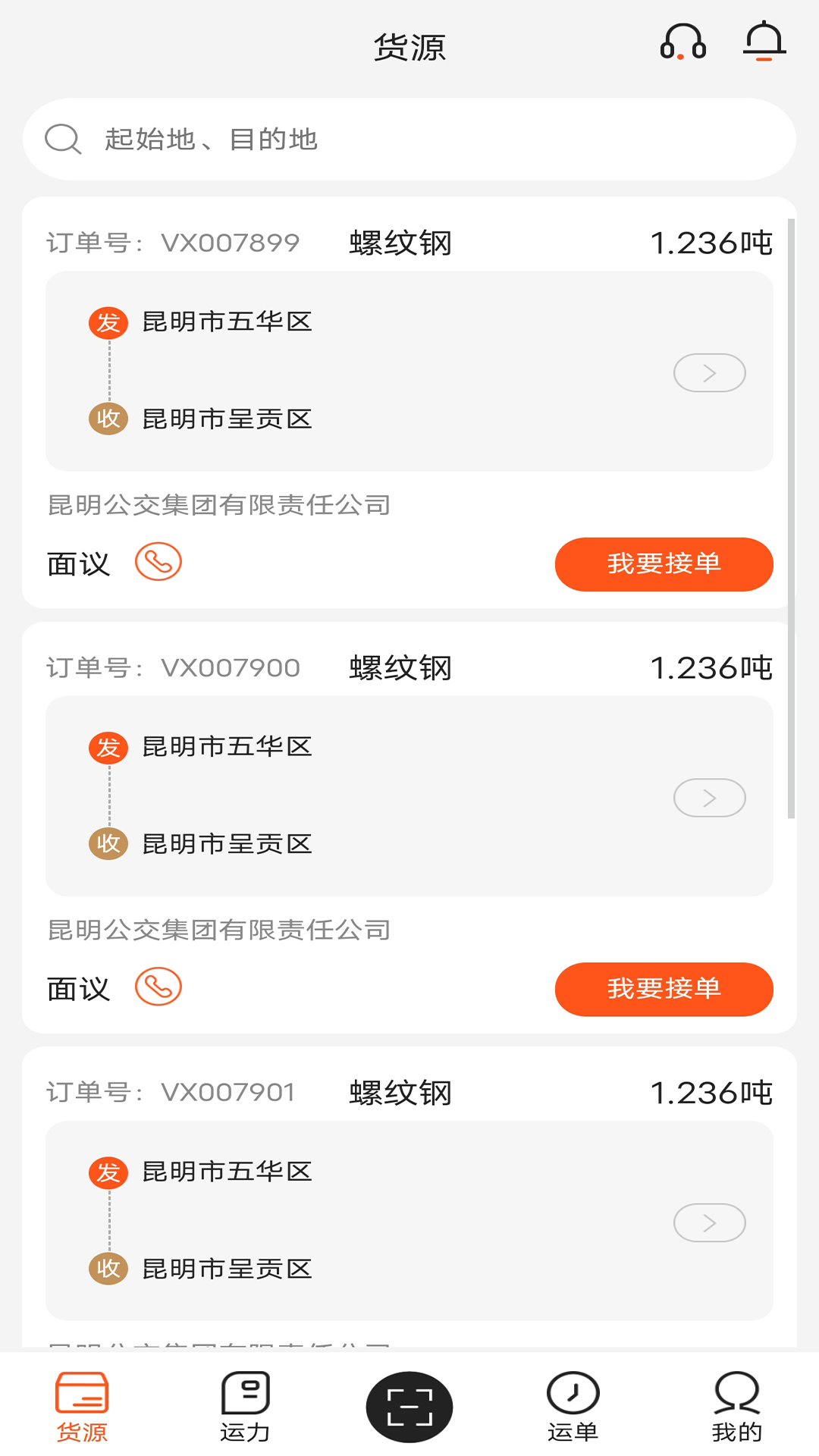819x1456 pixels.
Task: Open route details arrow for order VX007900
Action: (710, 798)
